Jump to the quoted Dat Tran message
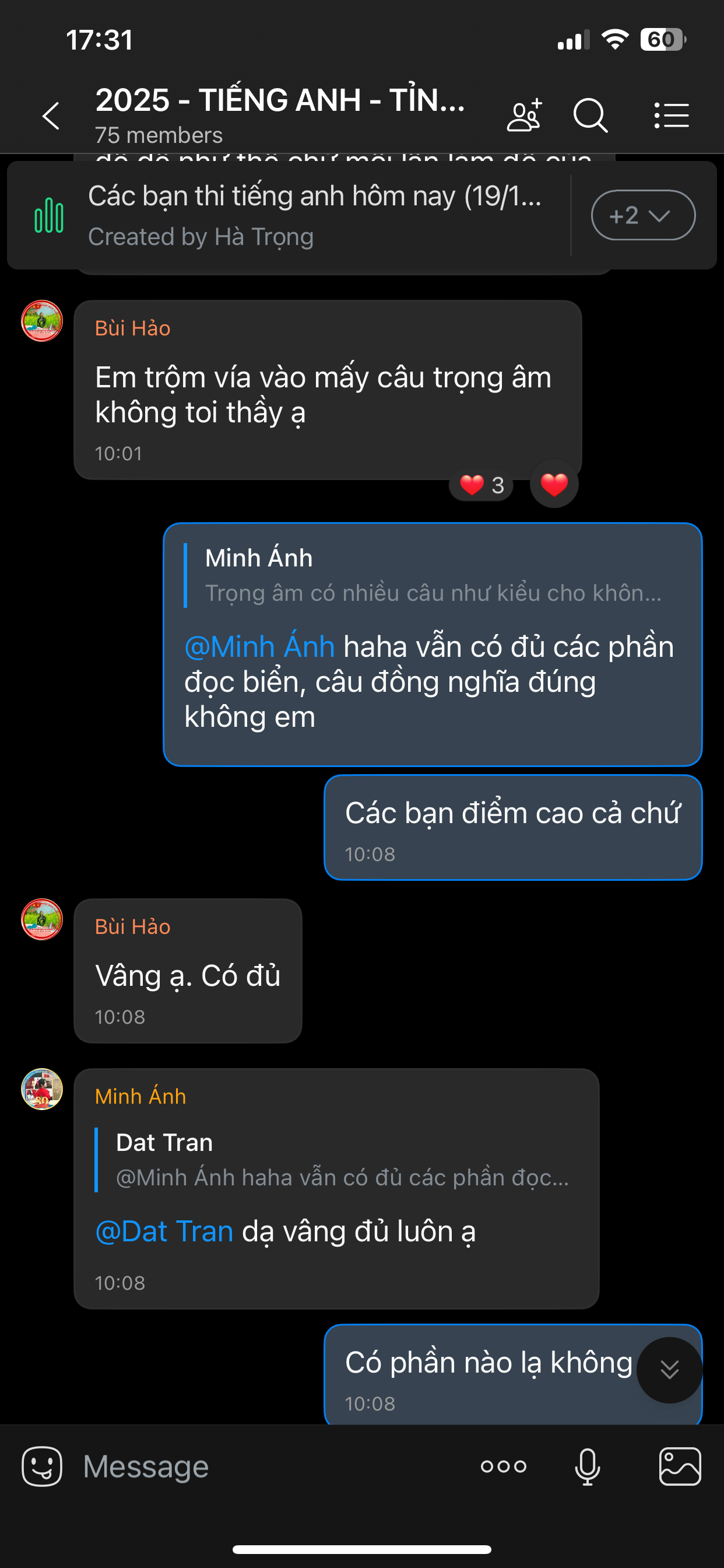 pos(340,1160)
